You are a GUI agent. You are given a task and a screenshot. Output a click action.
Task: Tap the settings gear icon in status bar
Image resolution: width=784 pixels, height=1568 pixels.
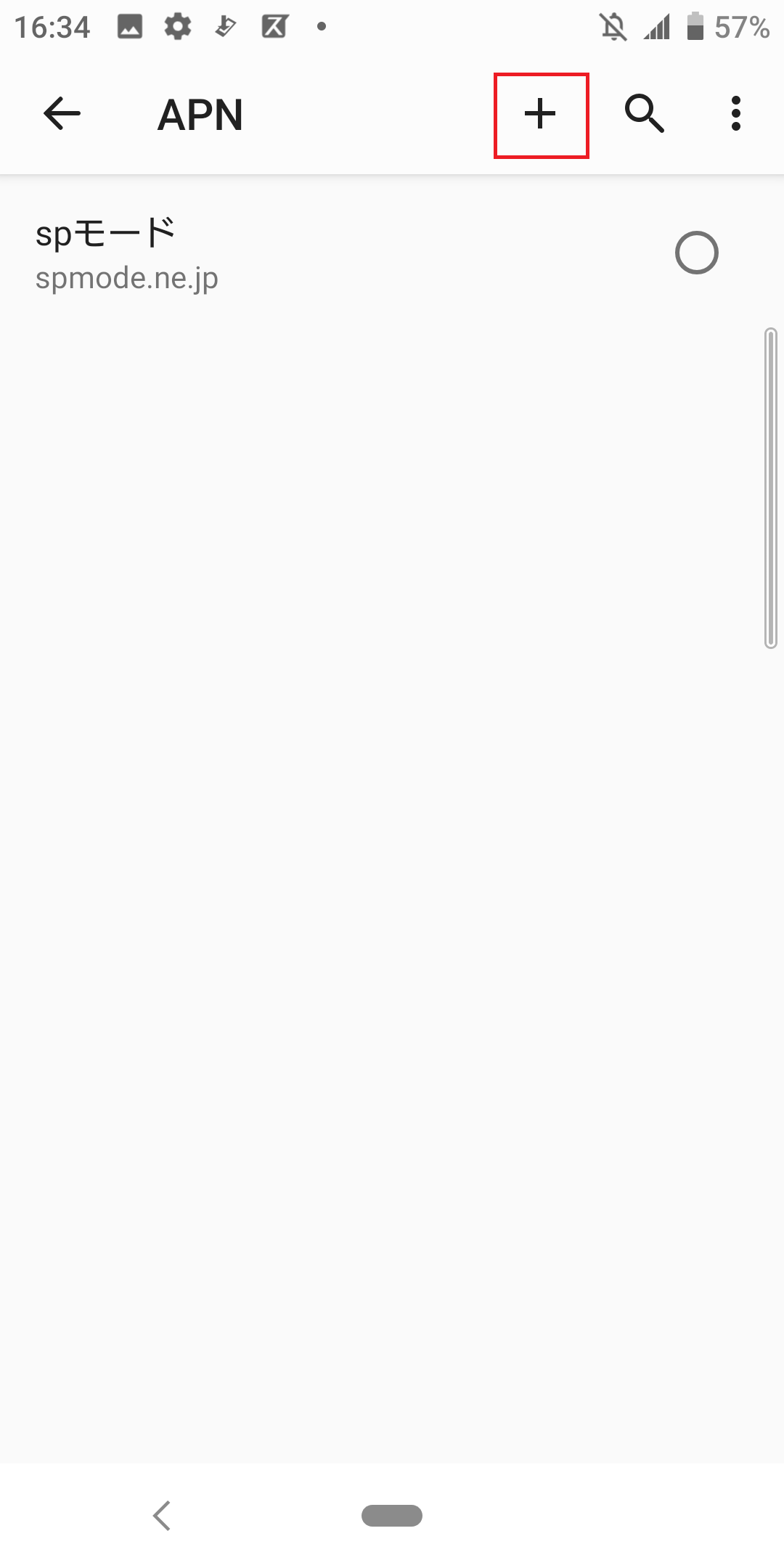pos(176,26)
